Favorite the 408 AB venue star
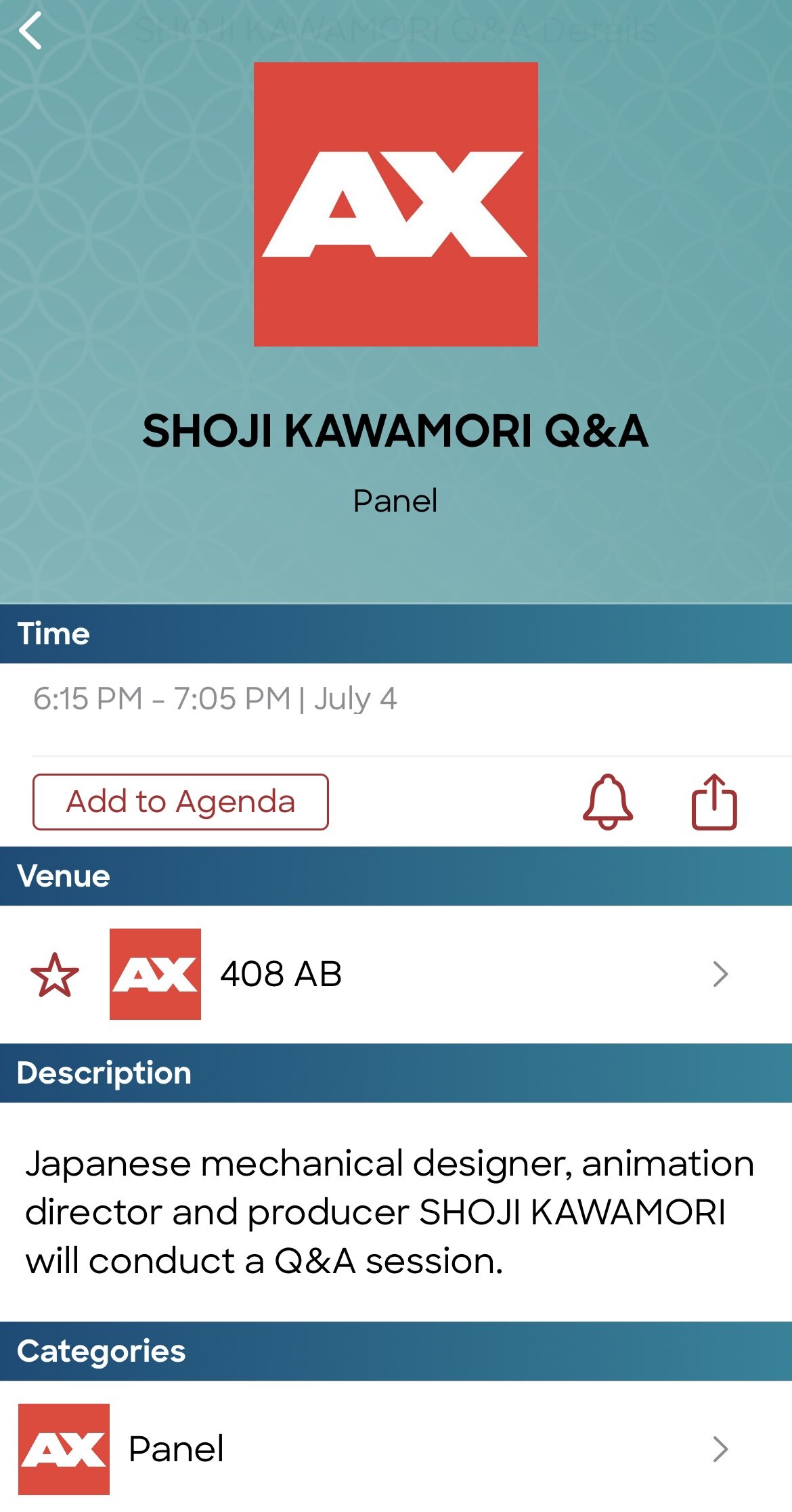This screenshot has height=1512, width=792. pos(55,975)
